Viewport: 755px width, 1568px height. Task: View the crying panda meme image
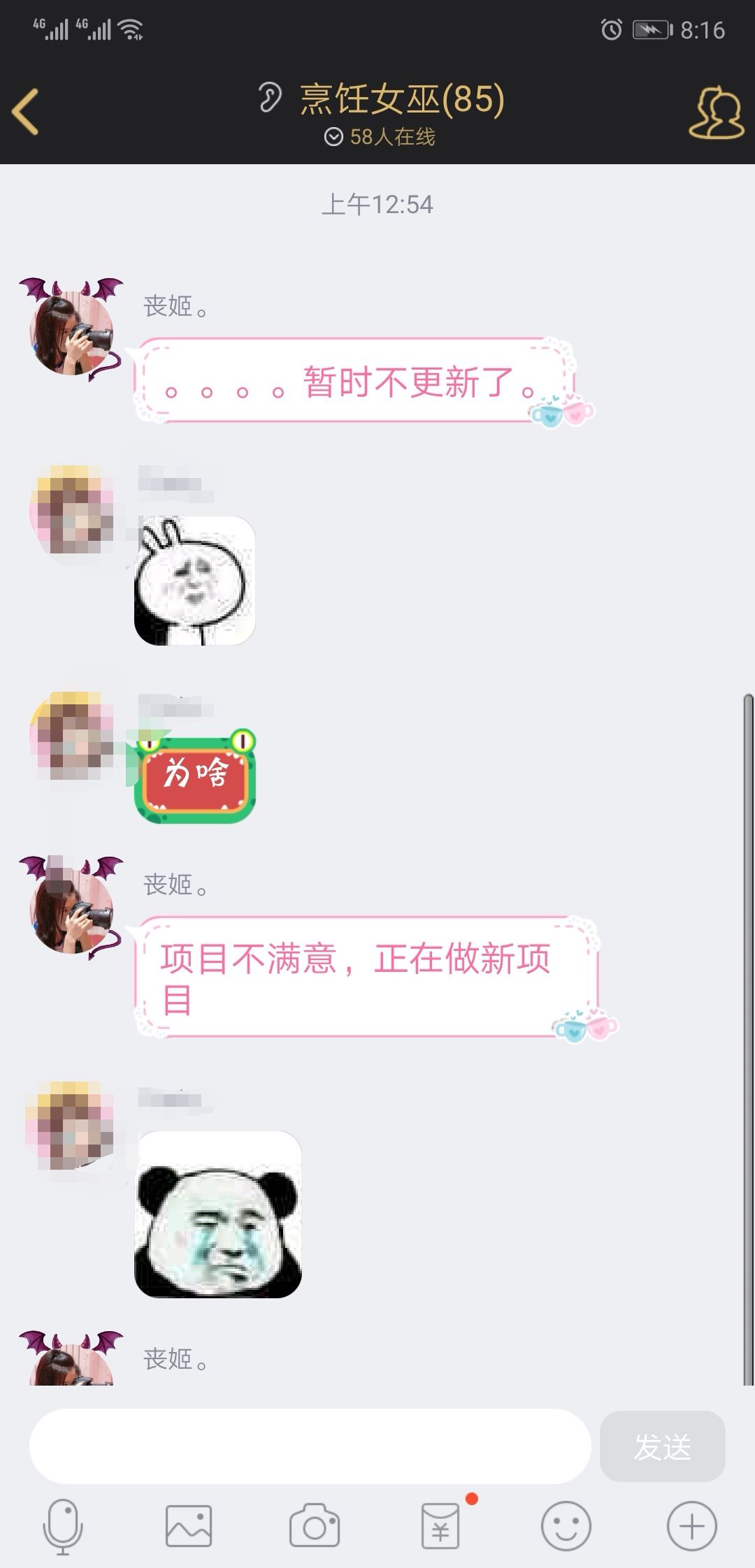click(x=218, y=1214)
